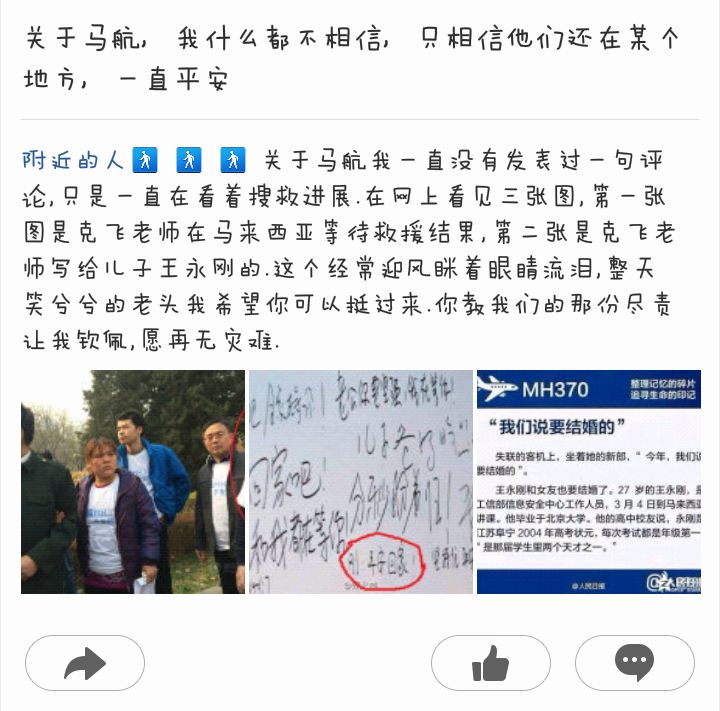720x711 pixels.
Task: Open the MH370 article image
Action: click(588, 481)
